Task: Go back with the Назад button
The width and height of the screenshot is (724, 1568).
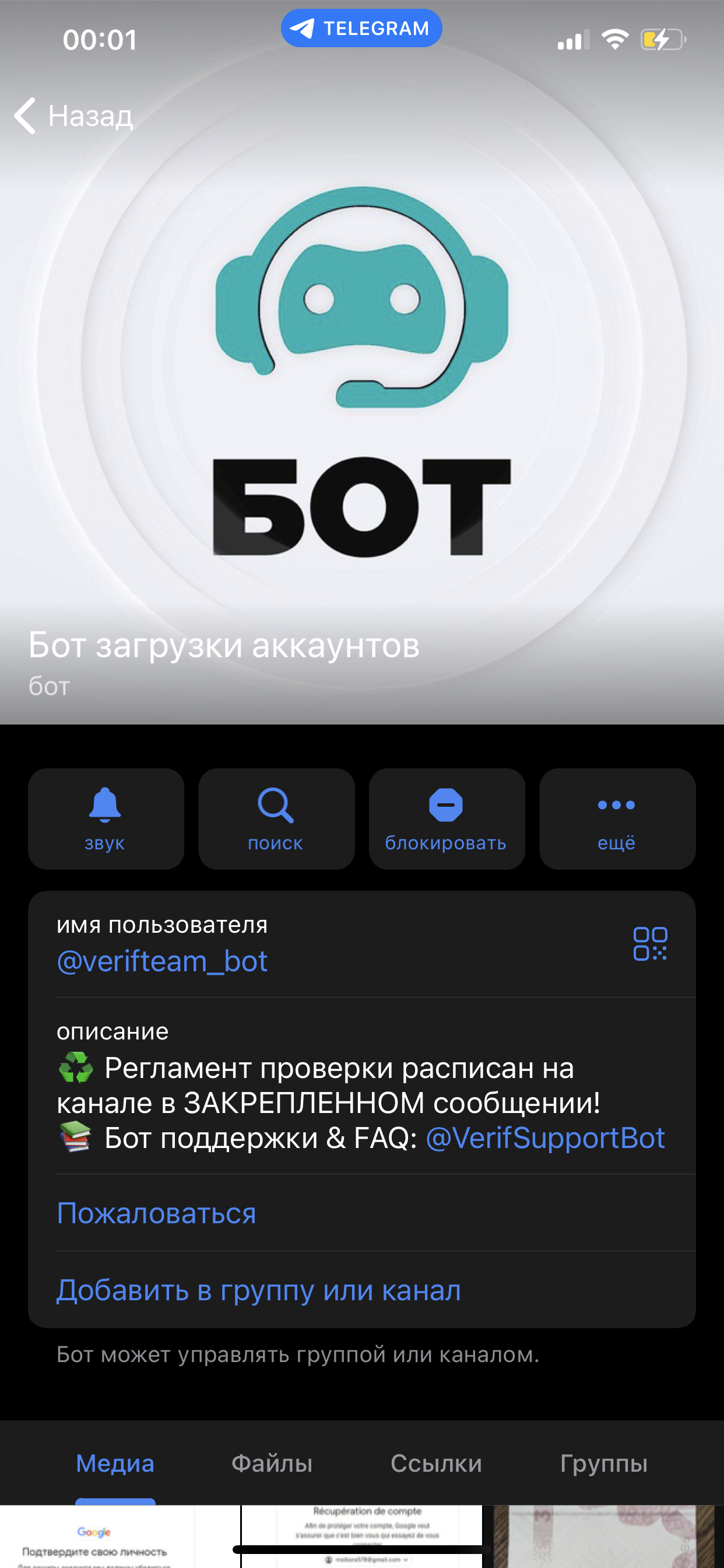Action: (x=74, y=115)
